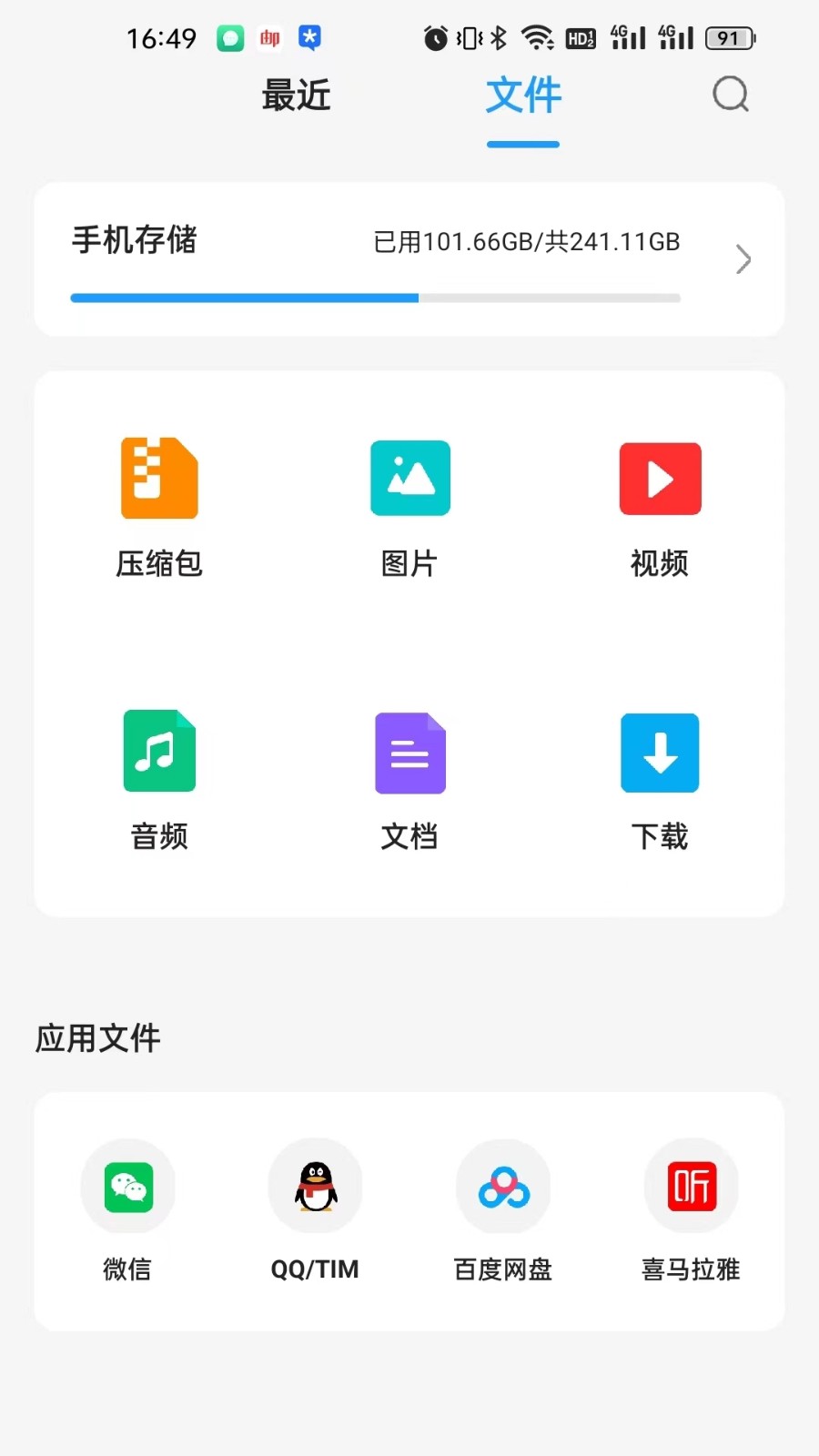This screenshot has width=819, height=1456.
Task: Open 手机存储 details
Action: coord(409,259)
